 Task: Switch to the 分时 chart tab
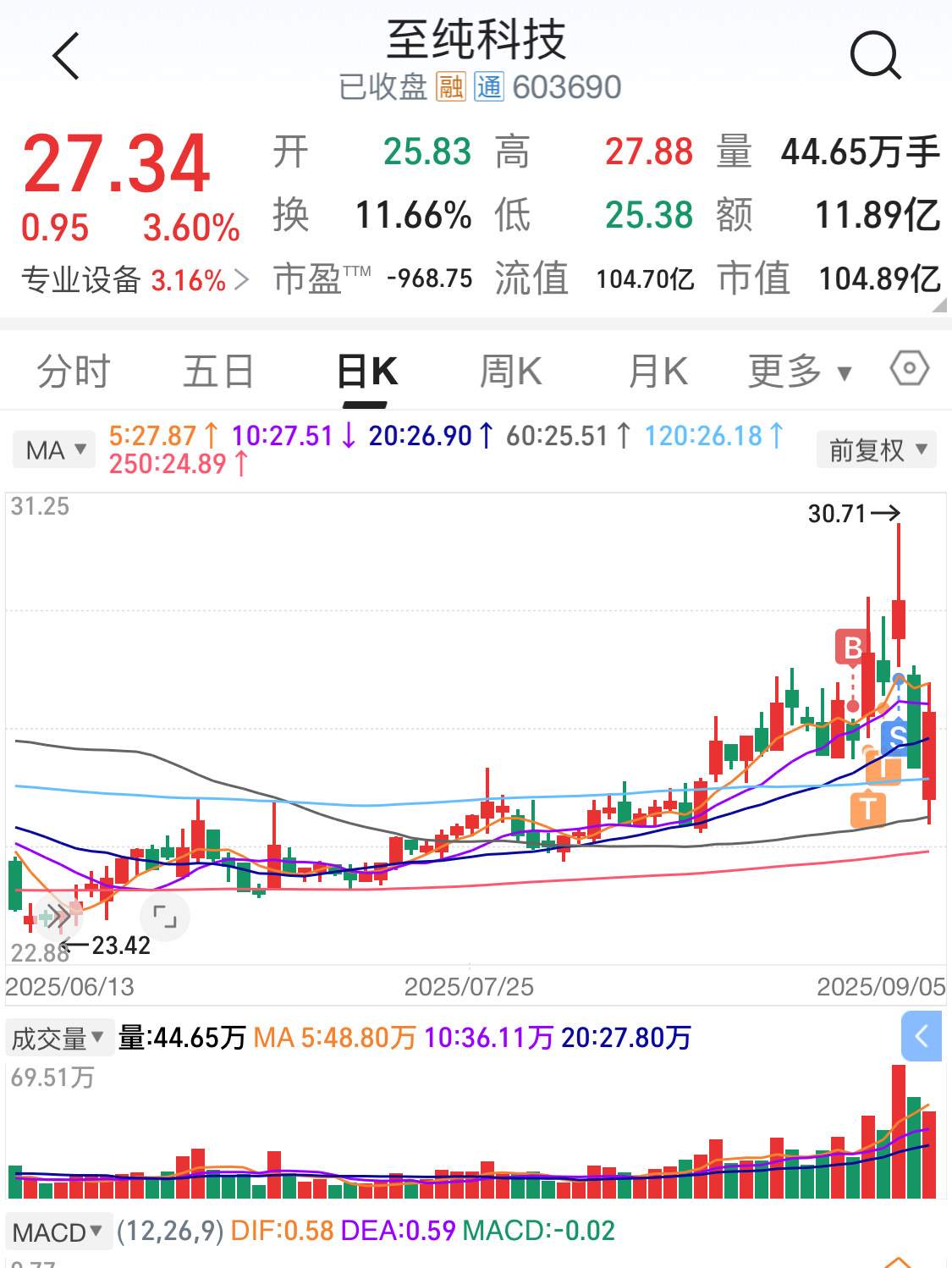pos(74,372)
